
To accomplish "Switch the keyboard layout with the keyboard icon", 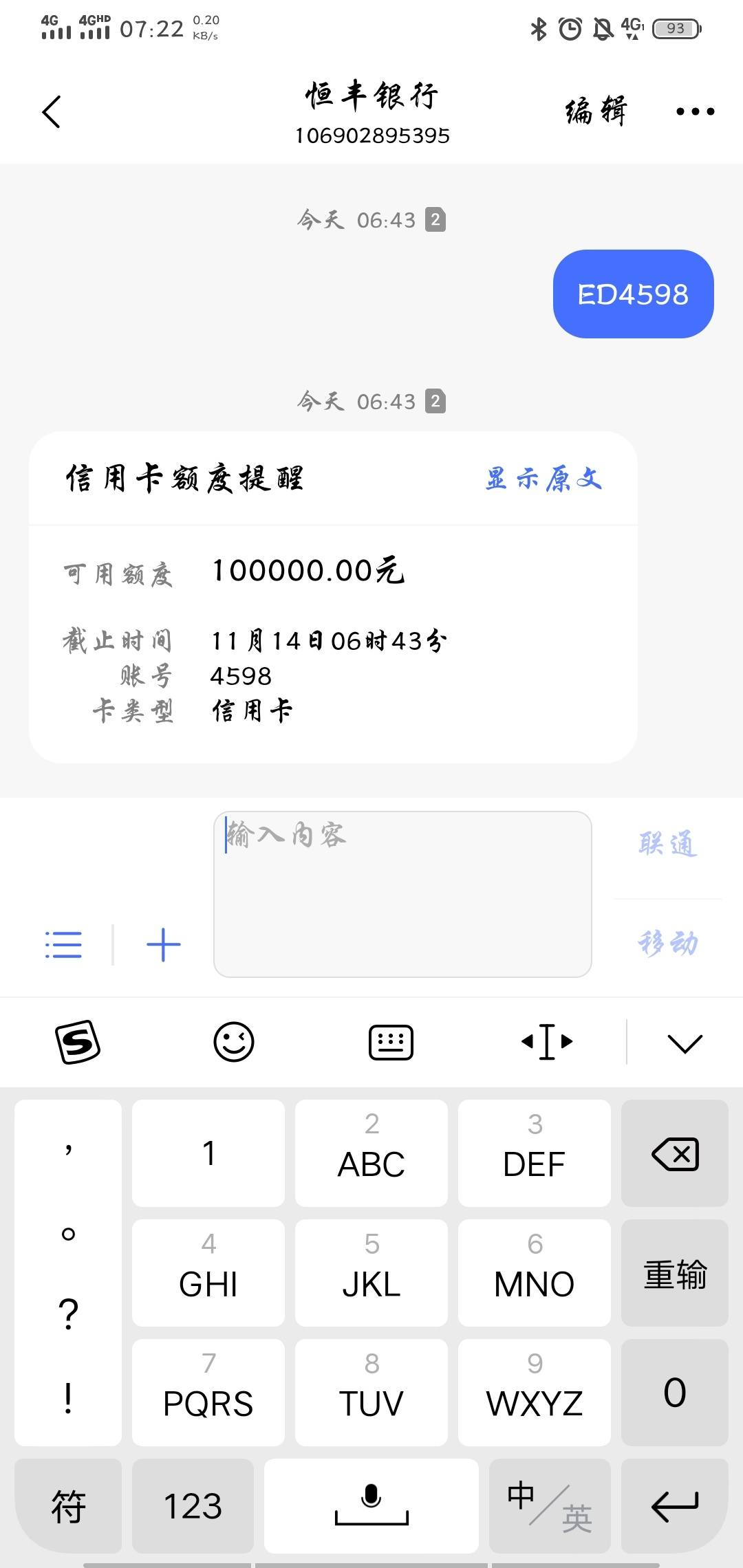I will pyautogui.click(x=391, y=1042).
